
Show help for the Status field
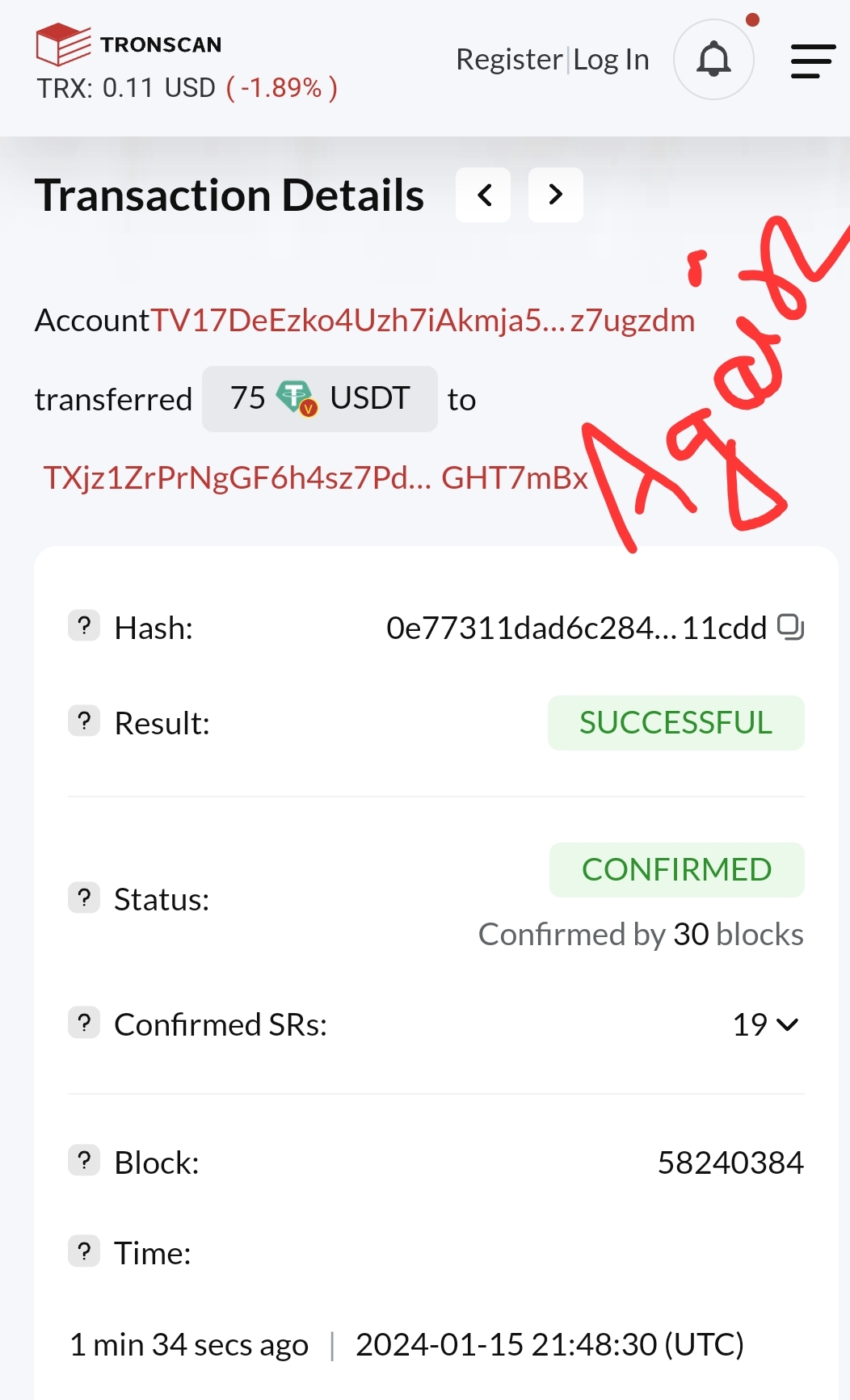click(84, 898)
